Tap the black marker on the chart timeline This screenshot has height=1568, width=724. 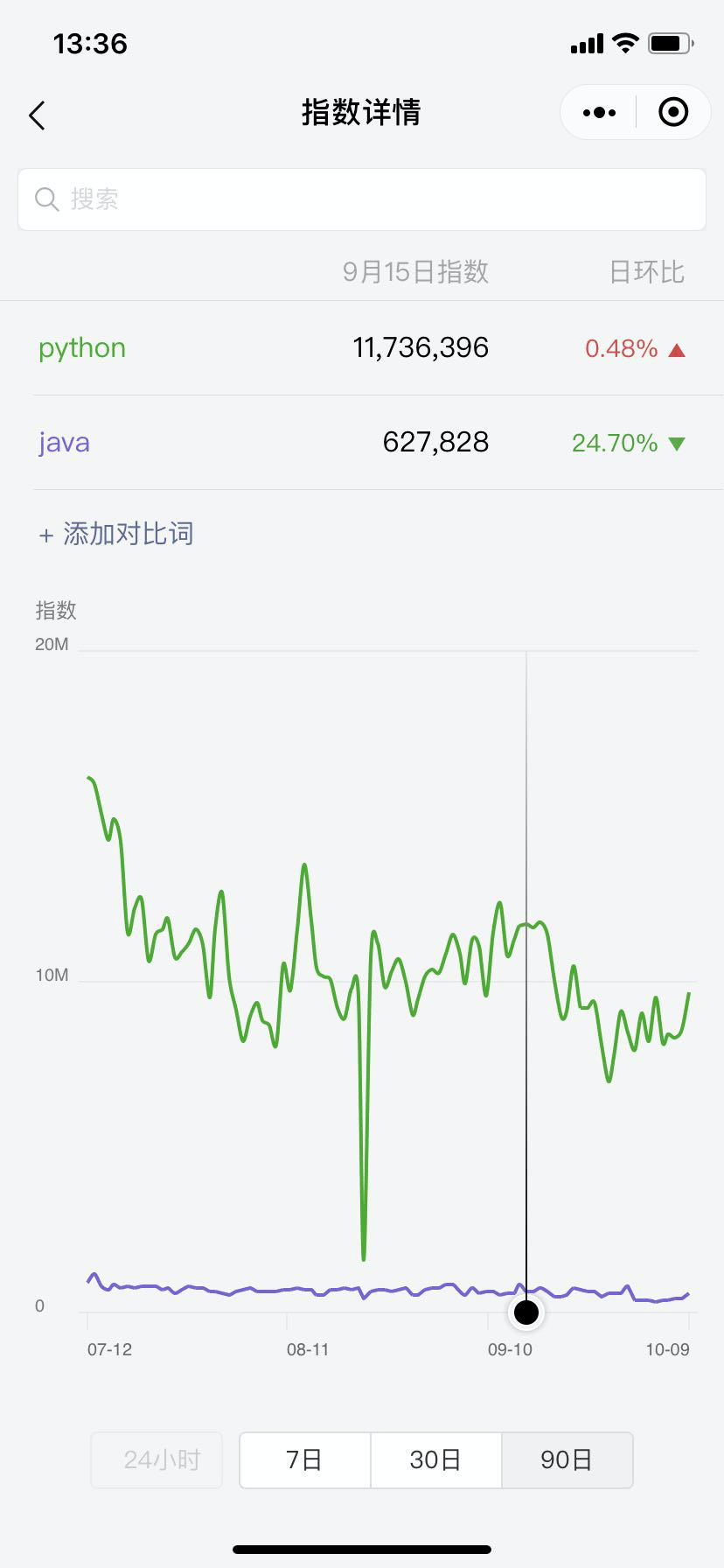click(526, 1312)
